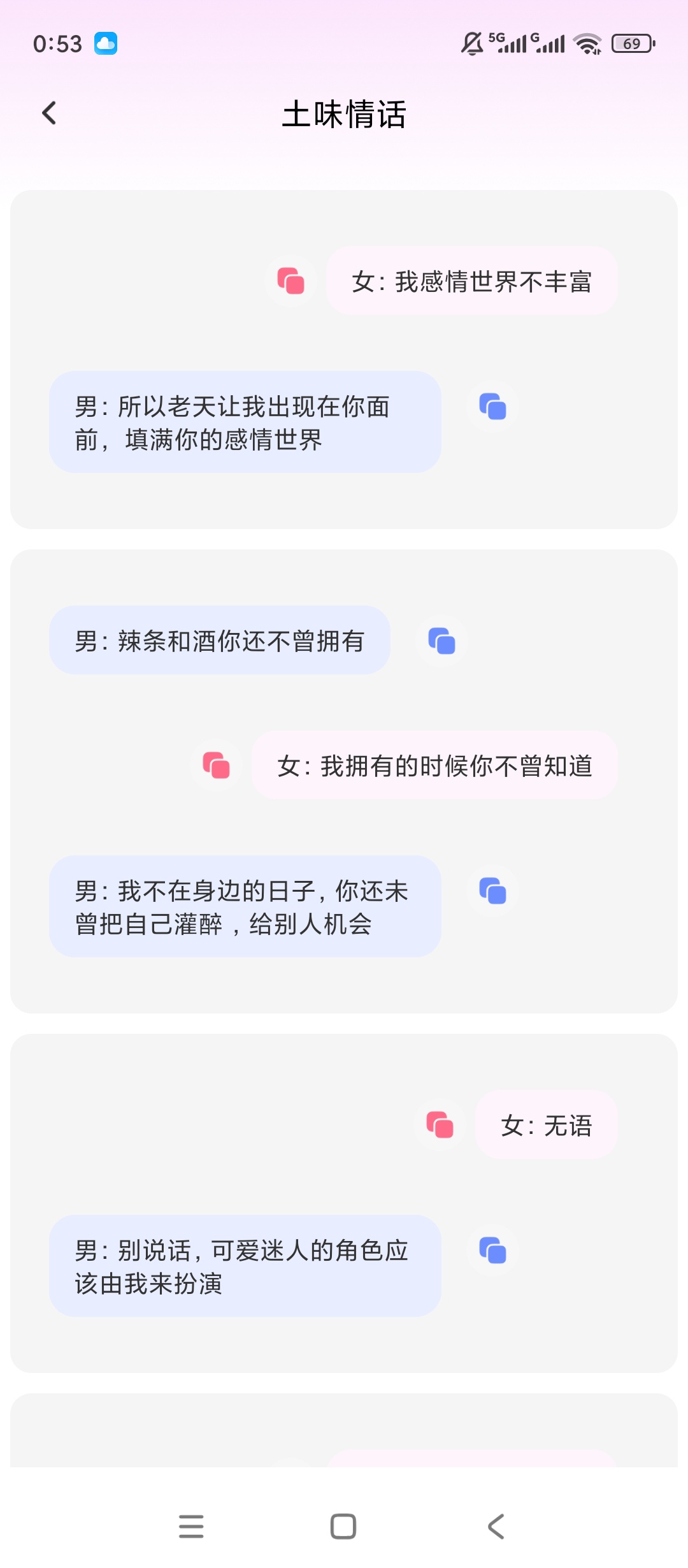Open recent apps from the navigation bar
Image resolution: width=688 pixels, height=1568 pixels.
tap(191, 1527)
